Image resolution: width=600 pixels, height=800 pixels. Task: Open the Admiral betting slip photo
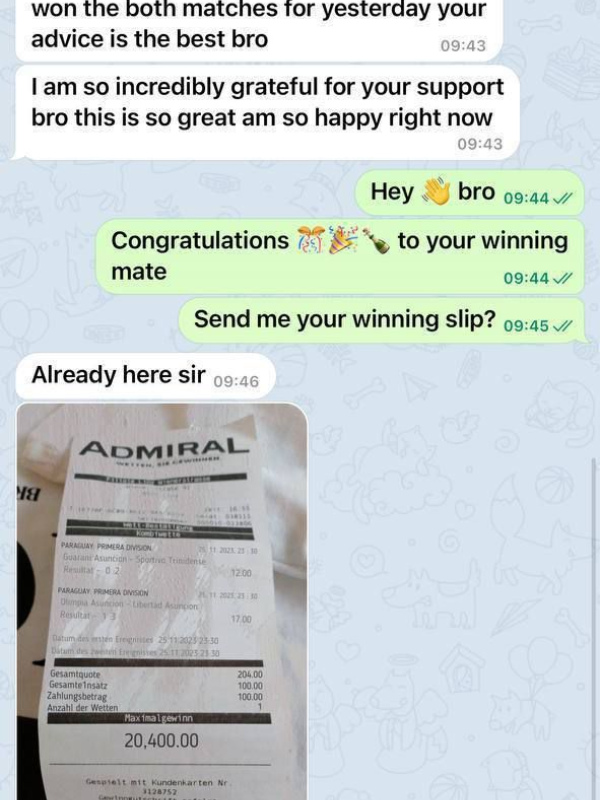click(x=162, y=600)
